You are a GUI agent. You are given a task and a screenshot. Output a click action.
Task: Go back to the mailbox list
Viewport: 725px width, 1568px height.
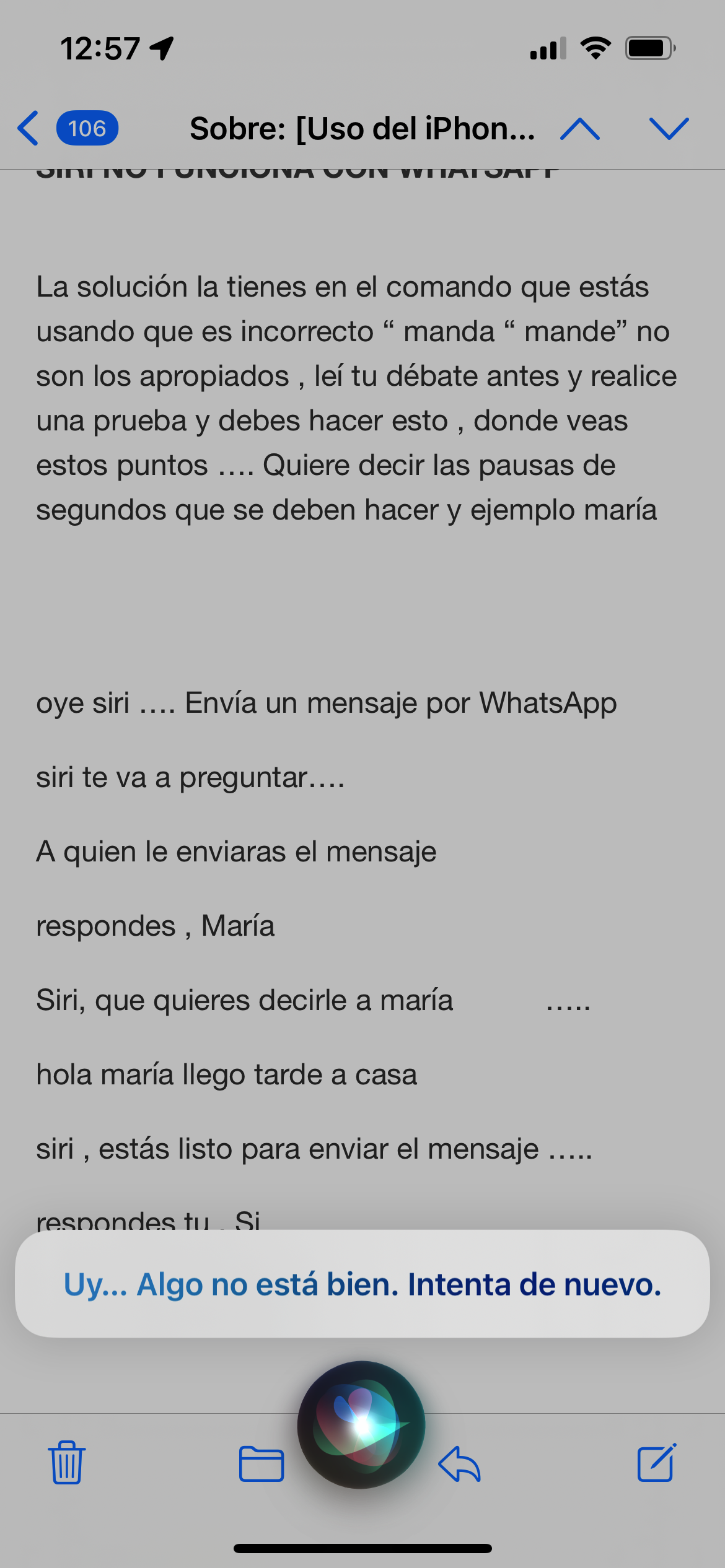pos(30,129)
